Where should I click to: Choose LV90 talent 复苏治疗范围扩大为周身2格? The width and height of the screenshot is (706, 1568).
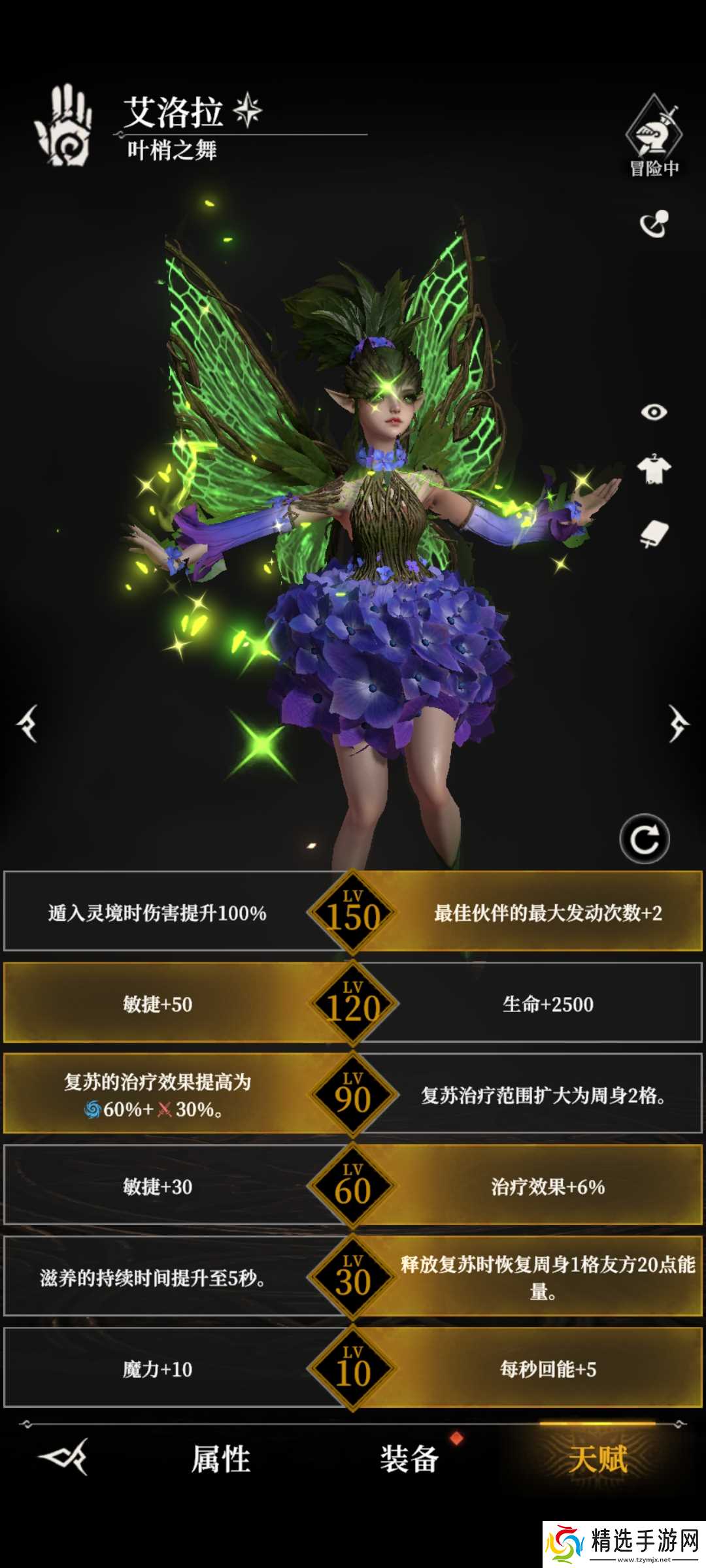point(544,1095)
